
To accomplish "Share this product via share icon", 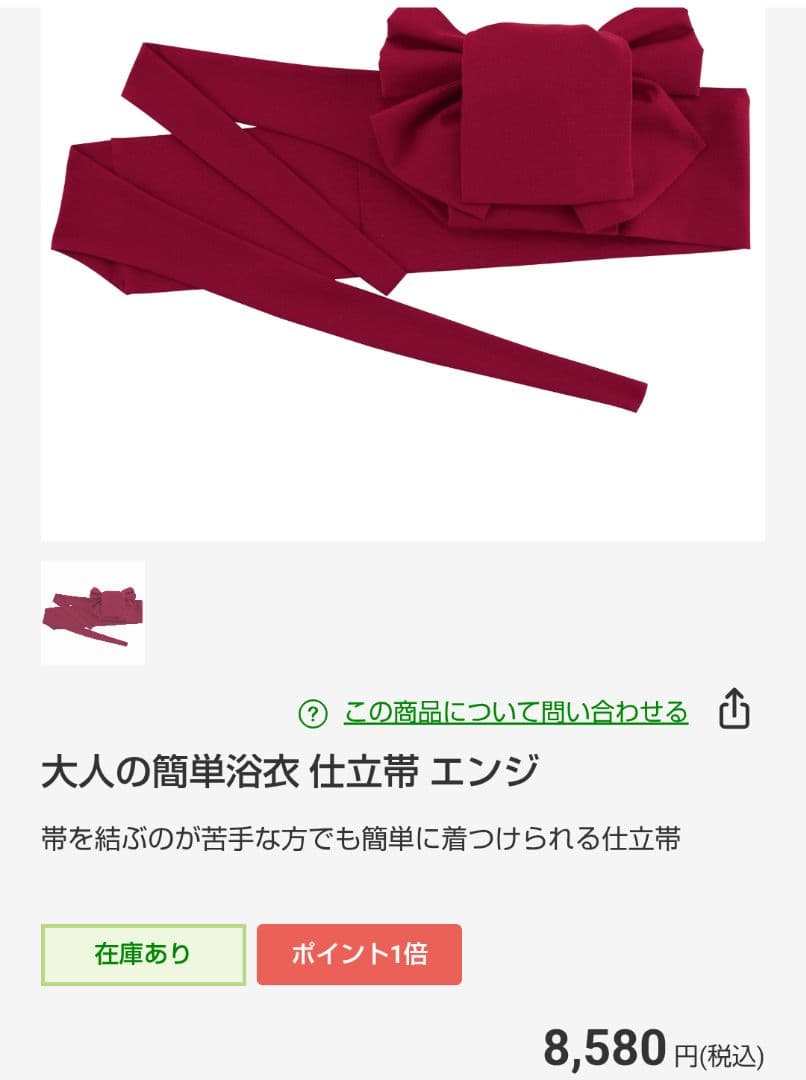I will (734, 709).
